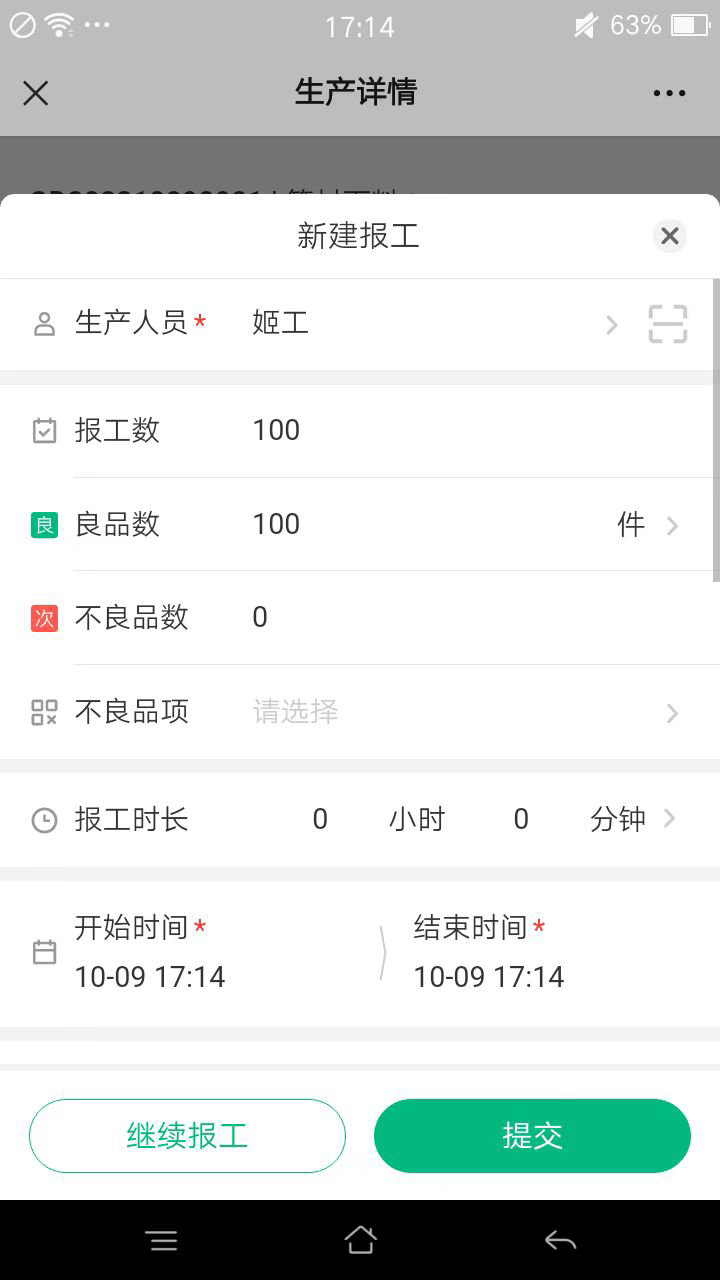Viewport: 720px width, 1280px height.
Task: Open the three-dot overflow menu
Action: tap(669, 93)
